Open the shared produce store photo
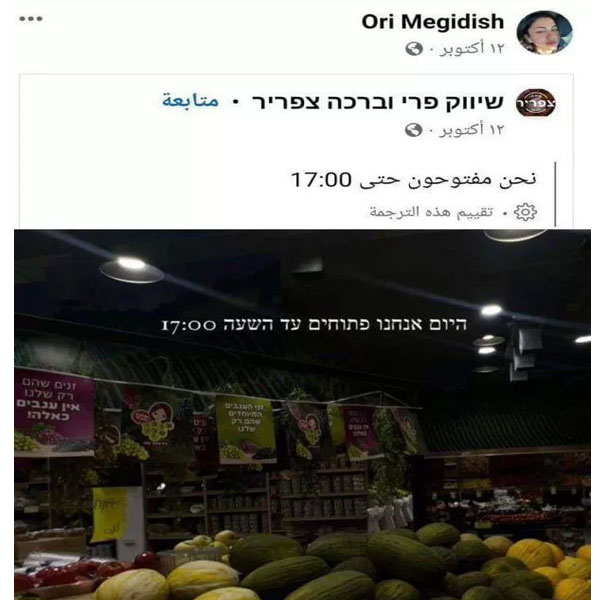Screen dimensions: 600x600 click(300, 415)
